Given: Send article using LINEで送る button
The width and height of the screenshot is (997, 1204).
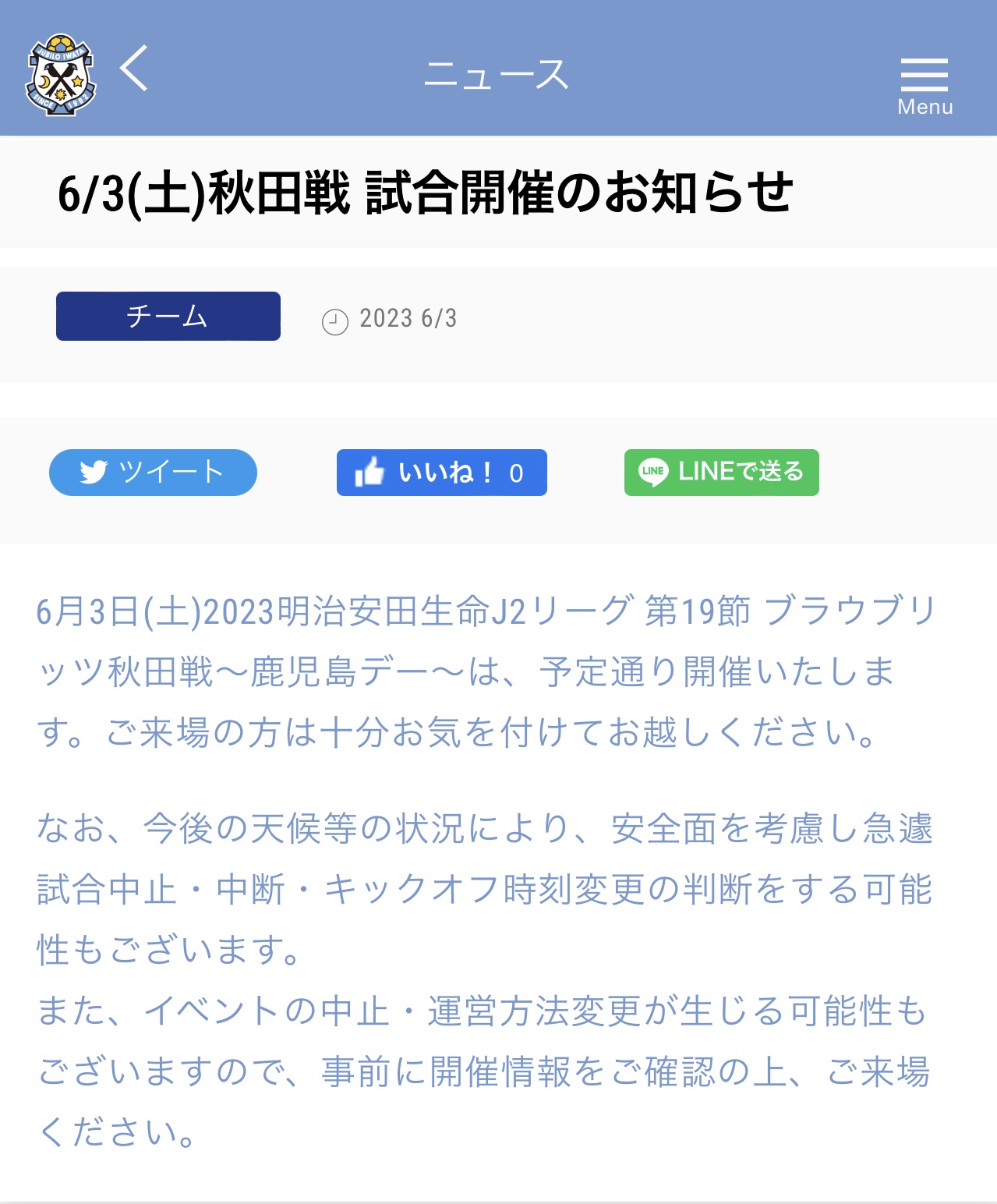Looking at the screenshot, I should [x=721, y=473].
